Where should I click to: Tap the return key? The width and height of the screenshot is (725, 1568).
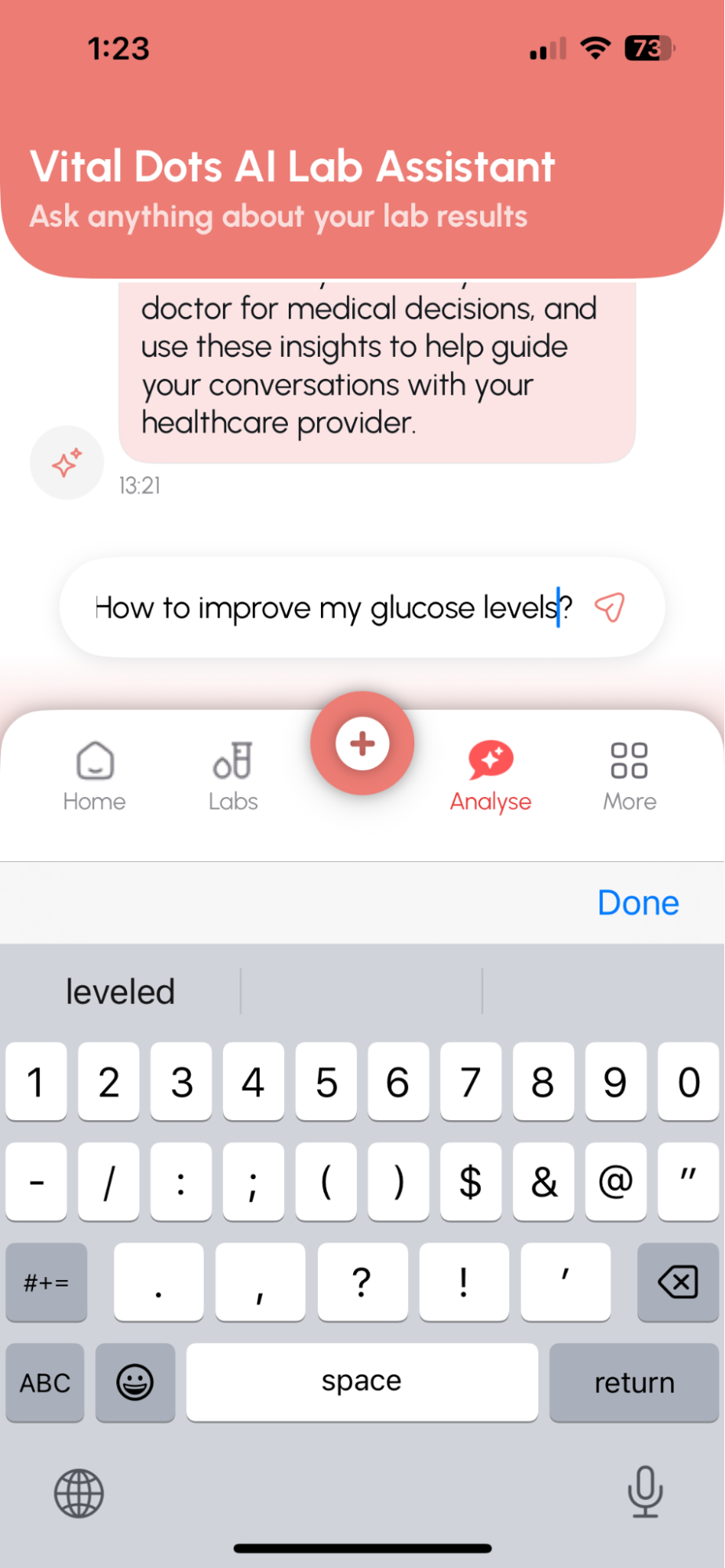[x=633, y=1382]
